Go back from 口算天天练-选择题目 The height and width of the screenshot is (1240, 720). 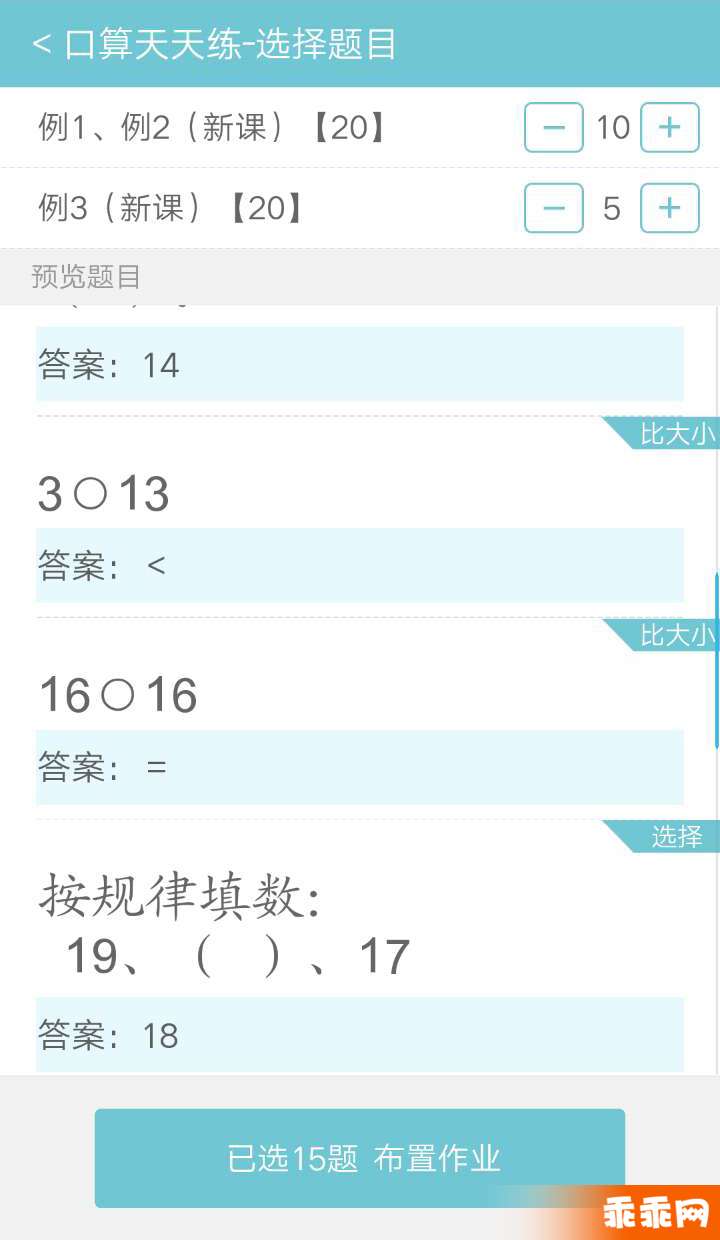click(42, 45)
